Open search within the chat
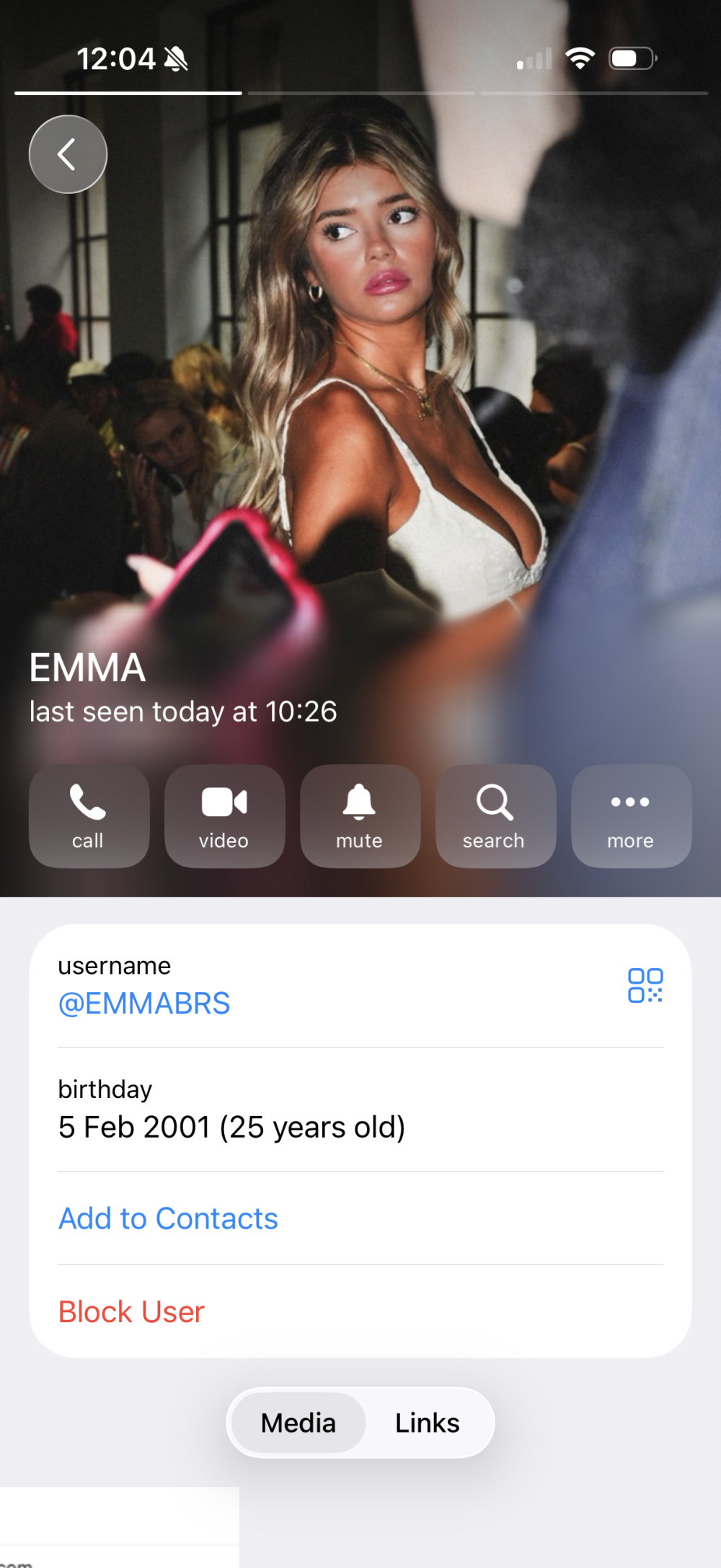 tap(495, 815)
